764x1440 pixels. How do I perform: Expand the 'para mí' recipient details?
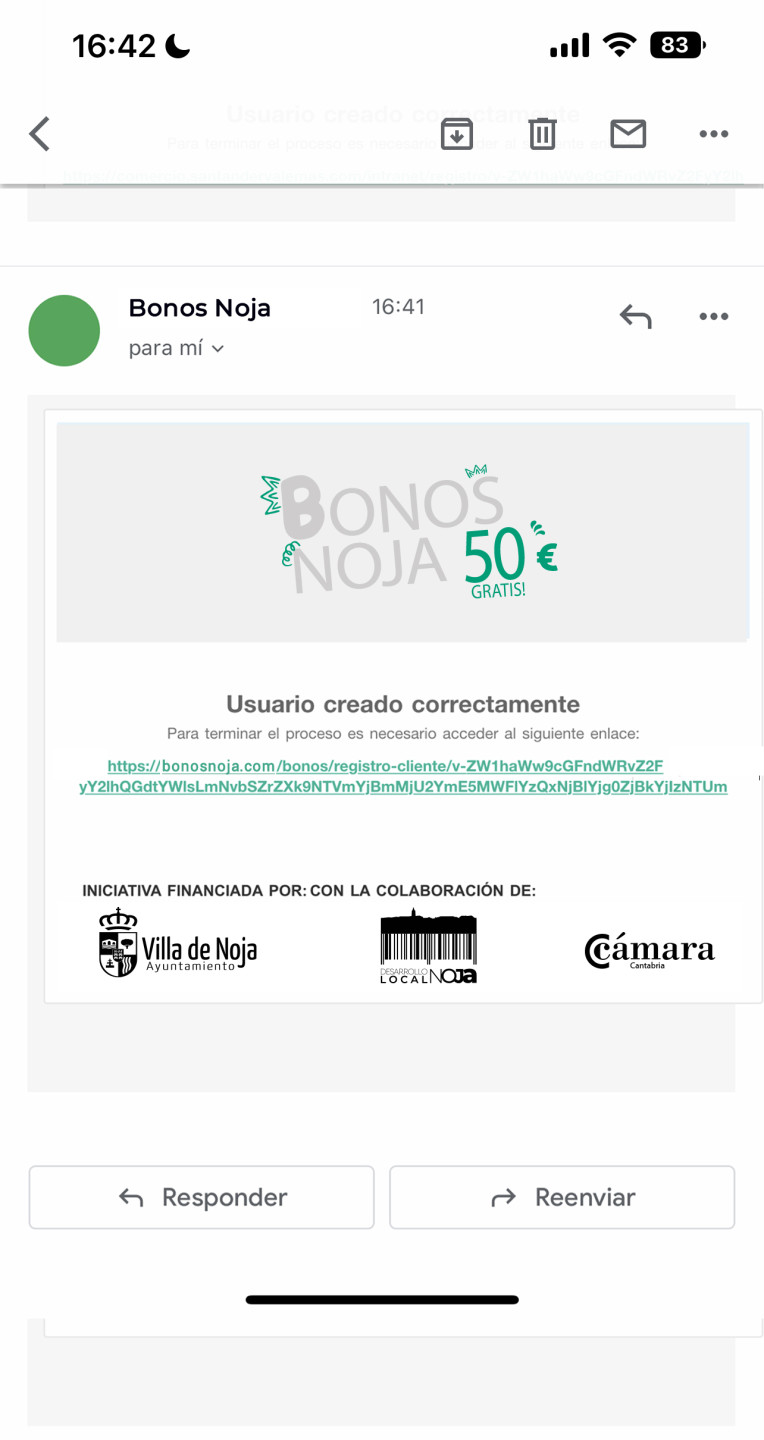pos(177,348)
